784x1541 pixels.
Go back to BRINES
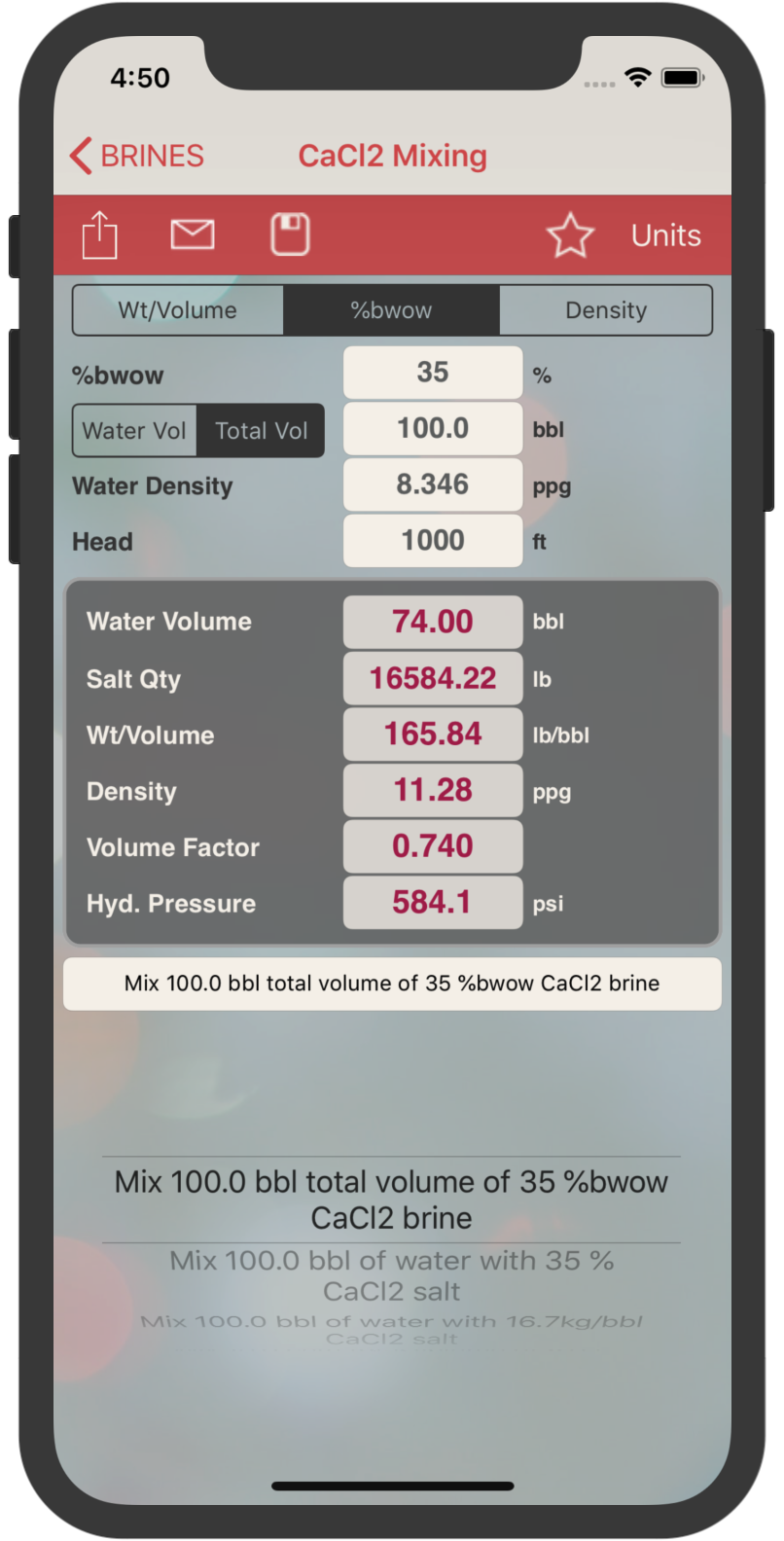pyautogui.click(x=137, y=156)
